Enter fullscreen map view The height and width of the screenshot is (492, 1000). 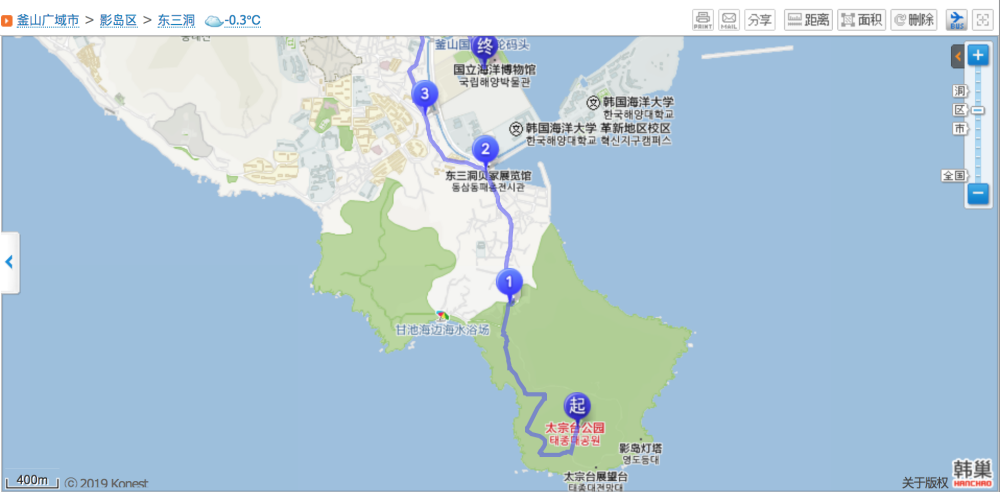[x=983, y=19]
